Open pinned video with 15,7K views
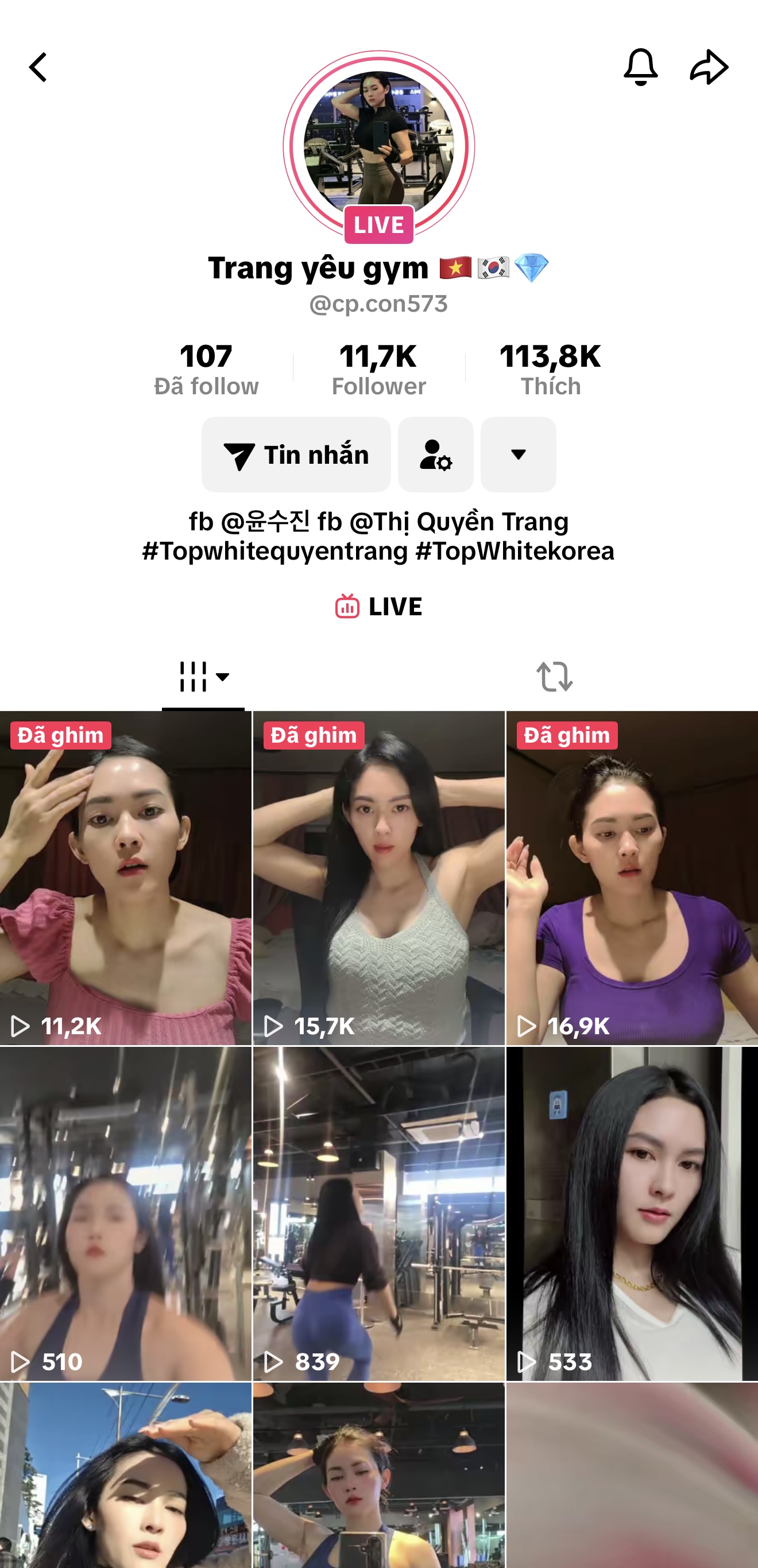The image size is (758, 1568). [x=378, y=878]
